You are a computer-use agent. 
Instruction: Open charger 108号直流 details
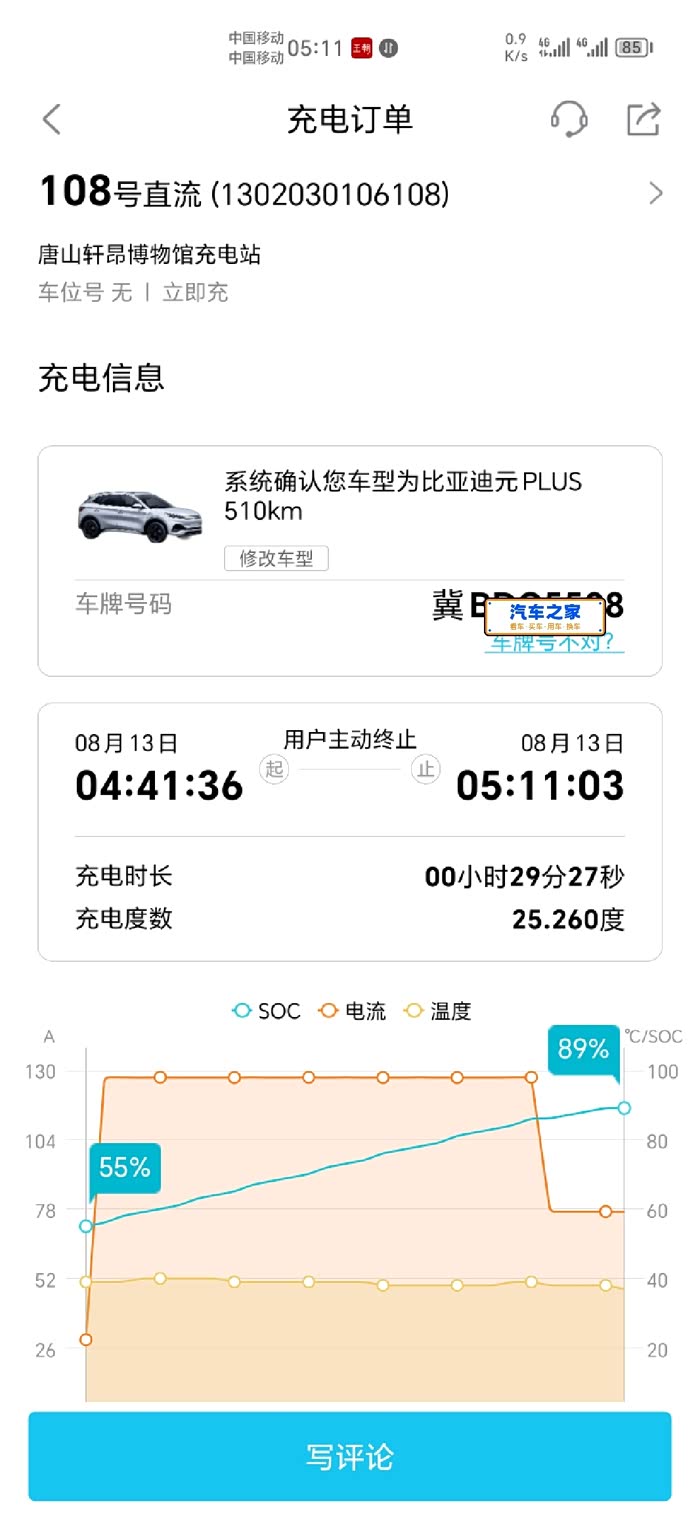point(350,192)
